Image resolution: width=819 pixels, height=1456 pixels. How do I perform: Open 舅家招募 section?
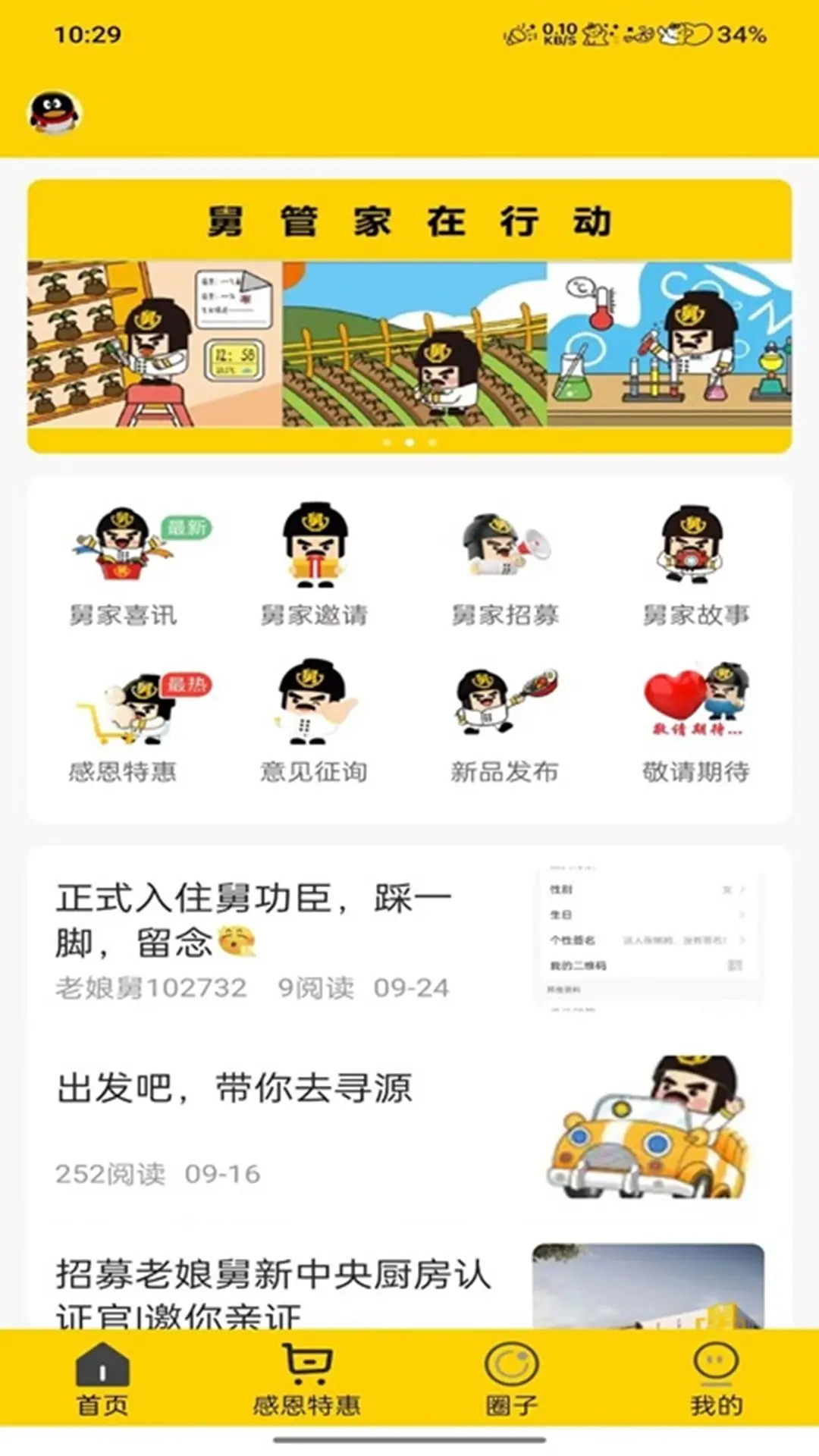[505, 565]
